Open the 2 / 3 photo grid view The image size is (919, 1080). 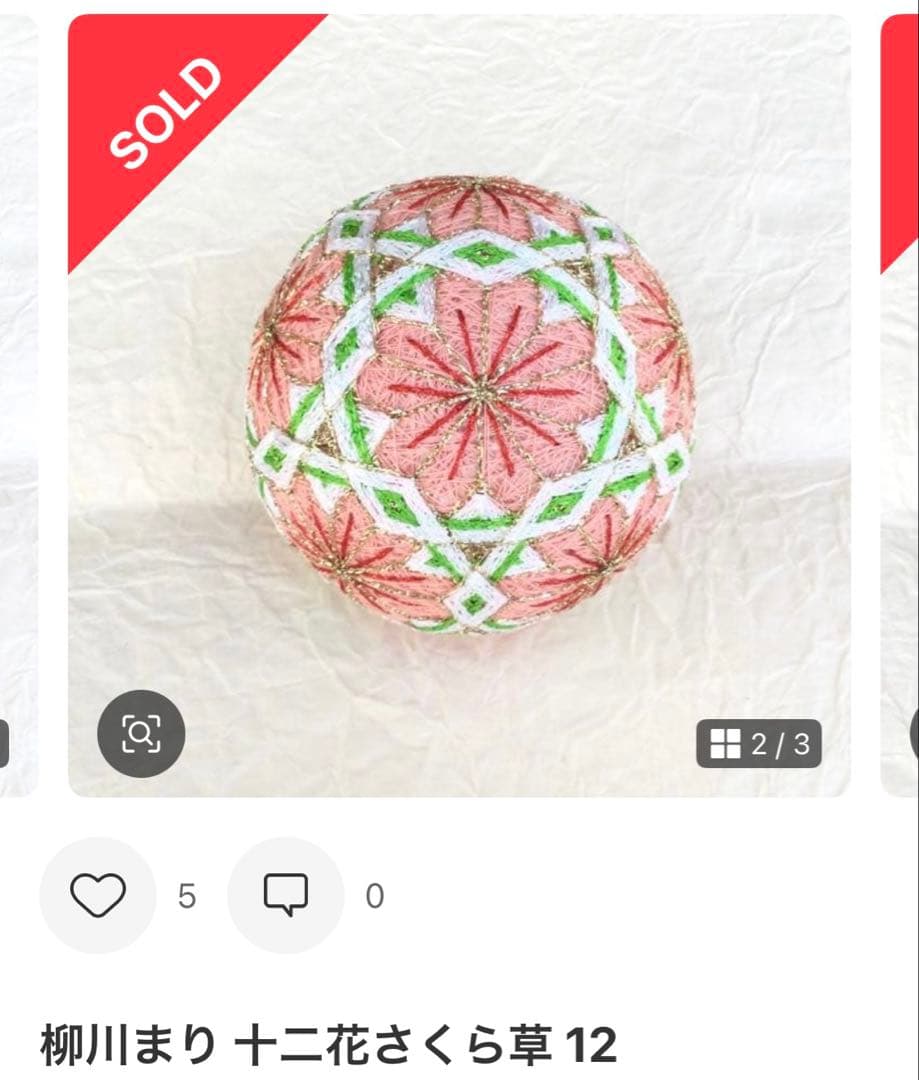759,744
